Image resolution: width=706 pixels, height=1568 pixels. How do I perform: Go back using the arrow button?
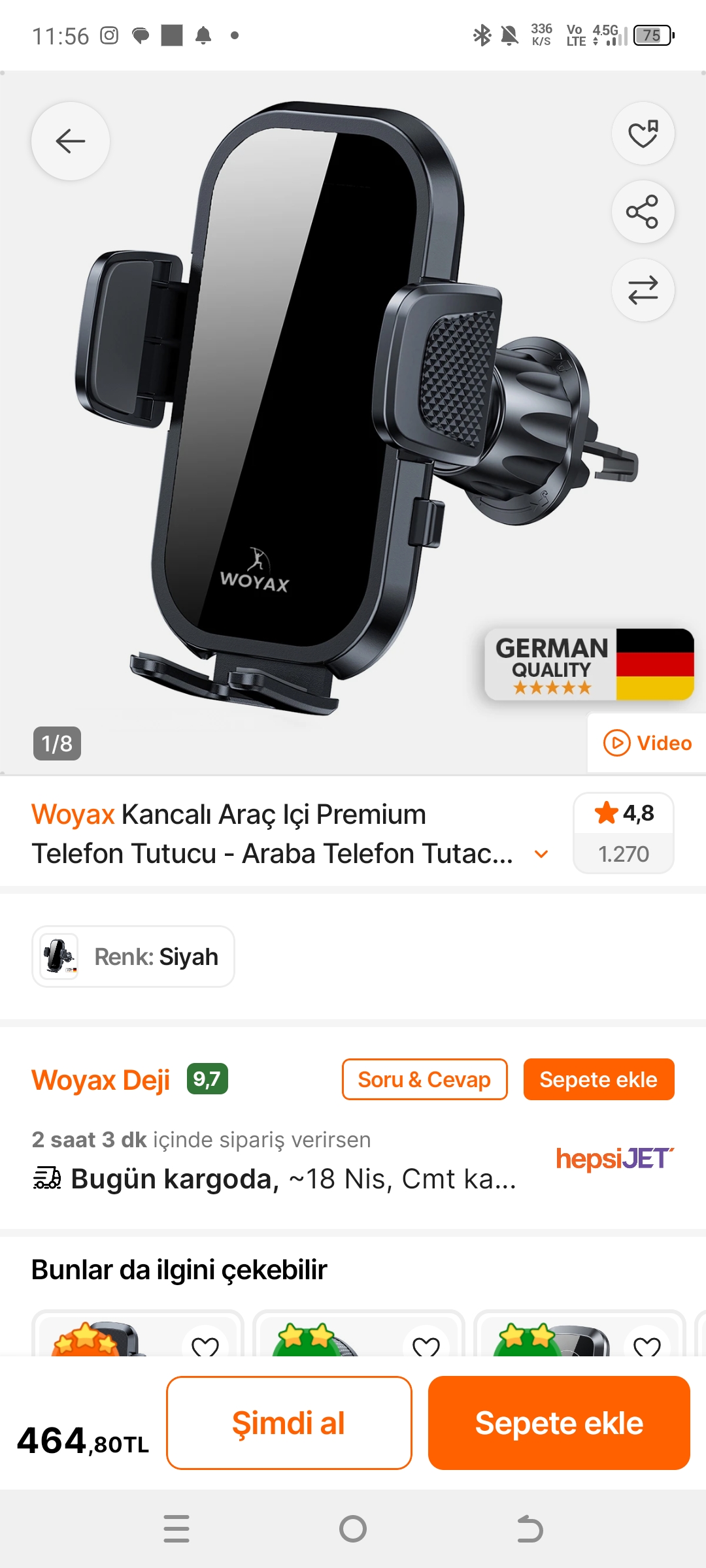tap(71, 141)
